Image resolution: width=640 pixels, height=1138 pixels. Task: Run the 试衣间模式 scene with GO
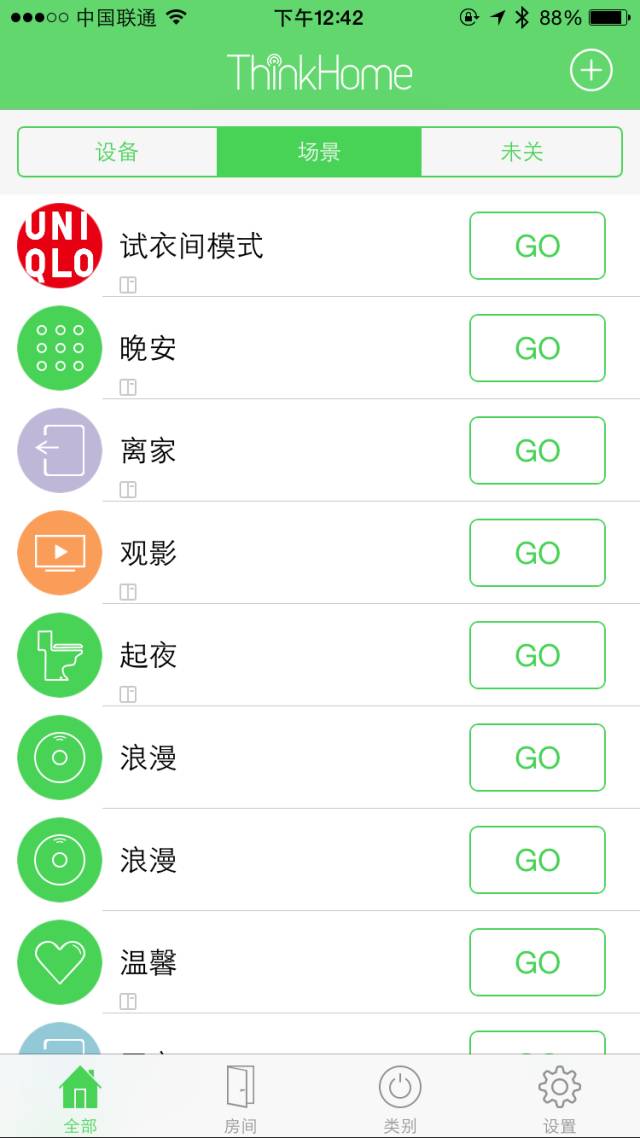pyautogui.click(x=537, y=246)
